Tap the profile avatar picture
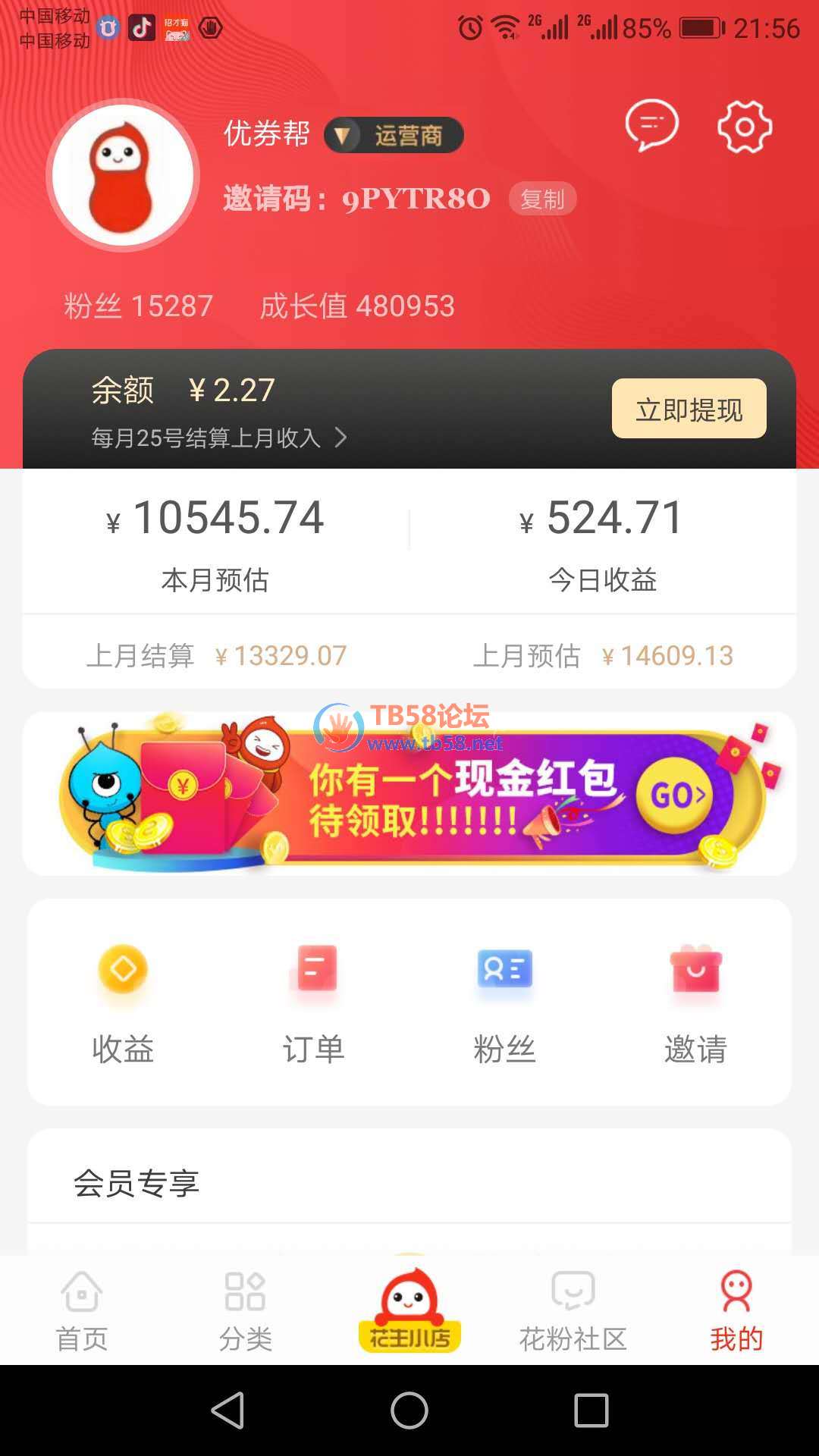The image size is (819, 1456). point(123,176)
